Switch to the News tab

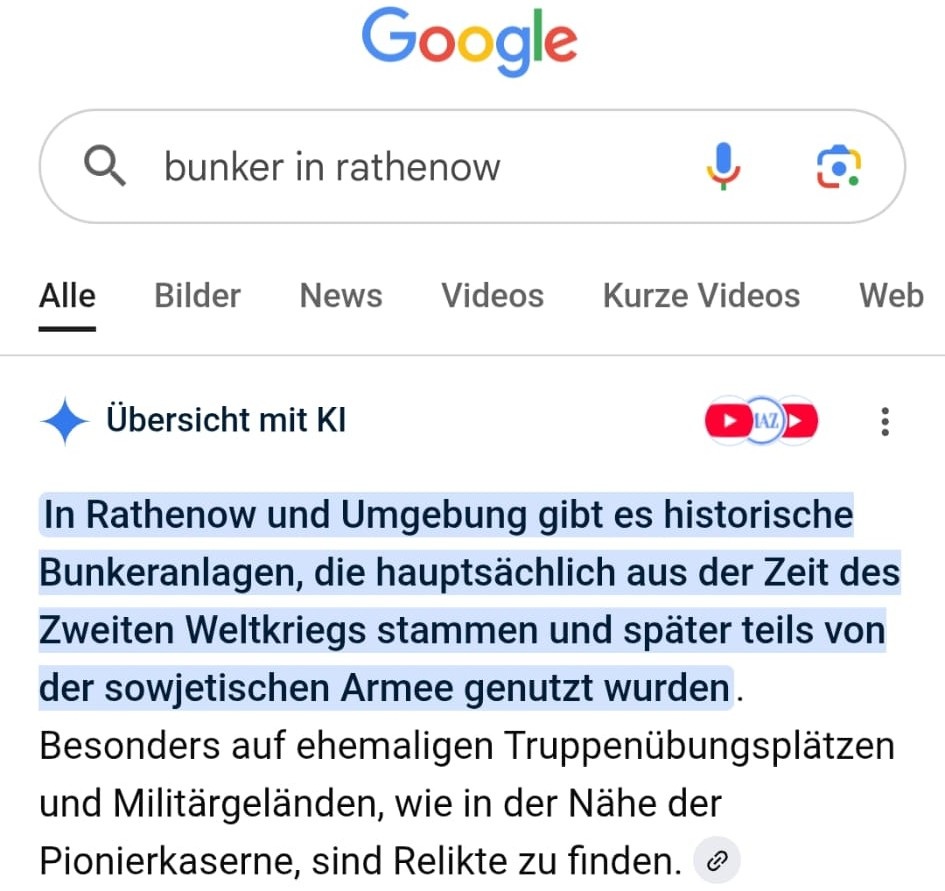(341, 296)
